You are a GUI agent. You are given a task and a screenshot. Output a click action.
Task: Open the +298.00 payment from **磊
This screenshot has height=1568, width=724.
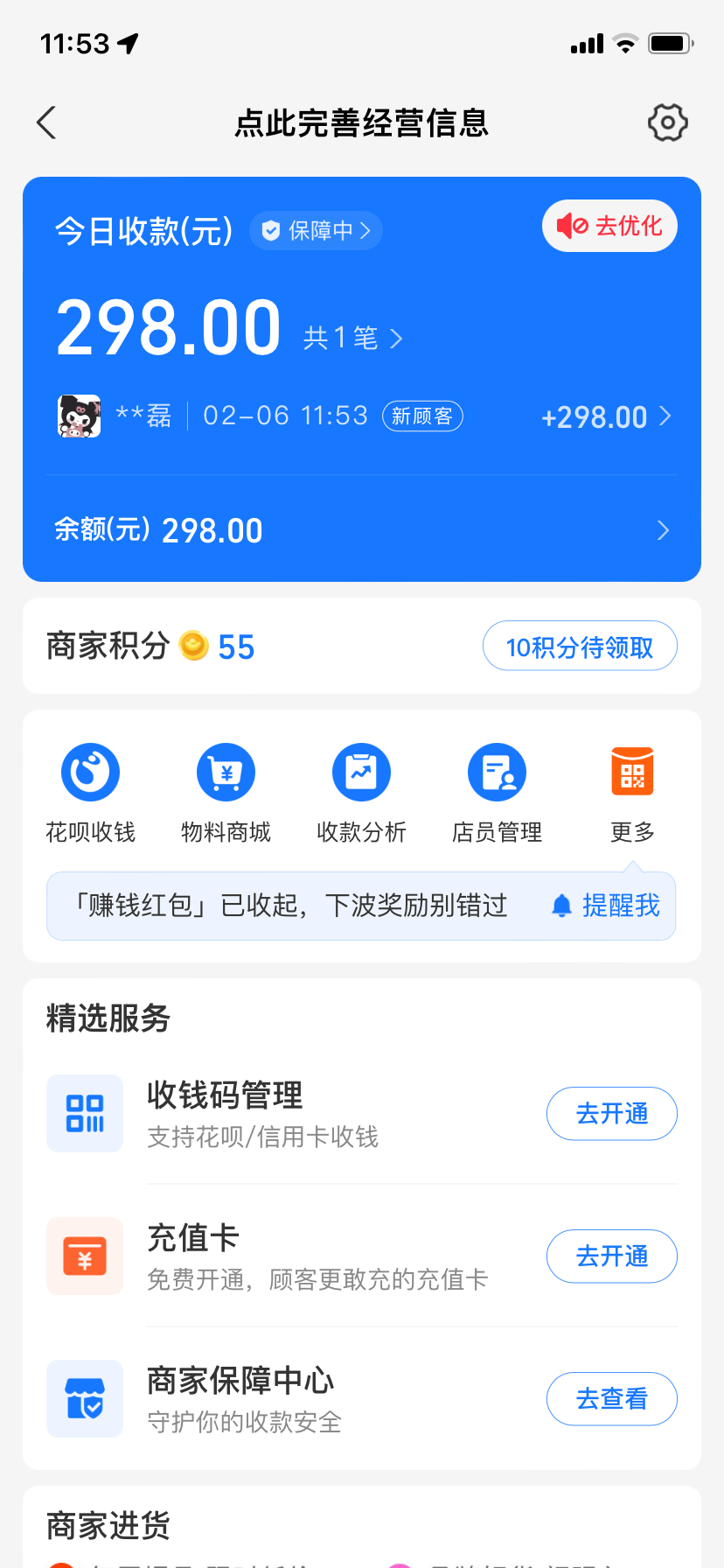(x=605, y=417)
